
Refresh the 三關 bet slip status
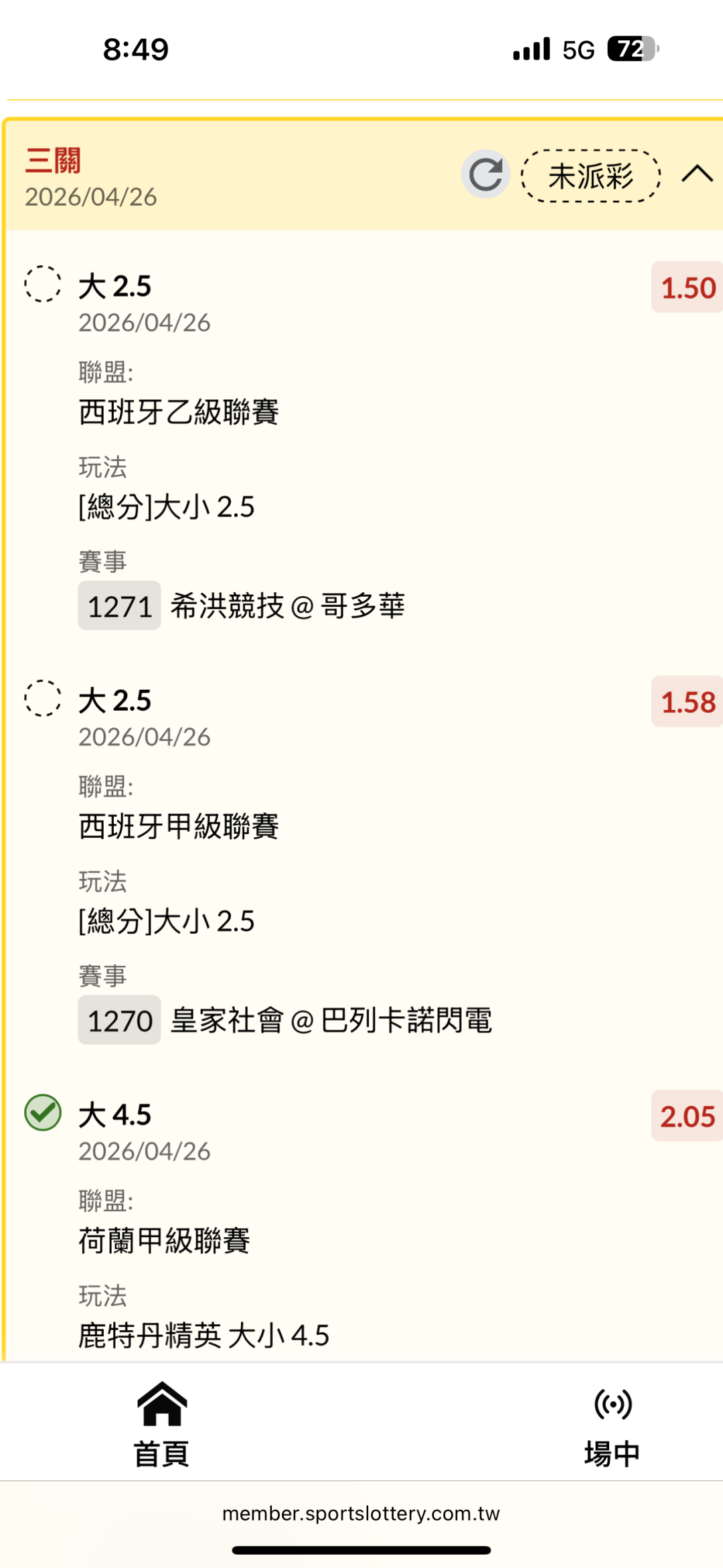(x=485, y=175)
